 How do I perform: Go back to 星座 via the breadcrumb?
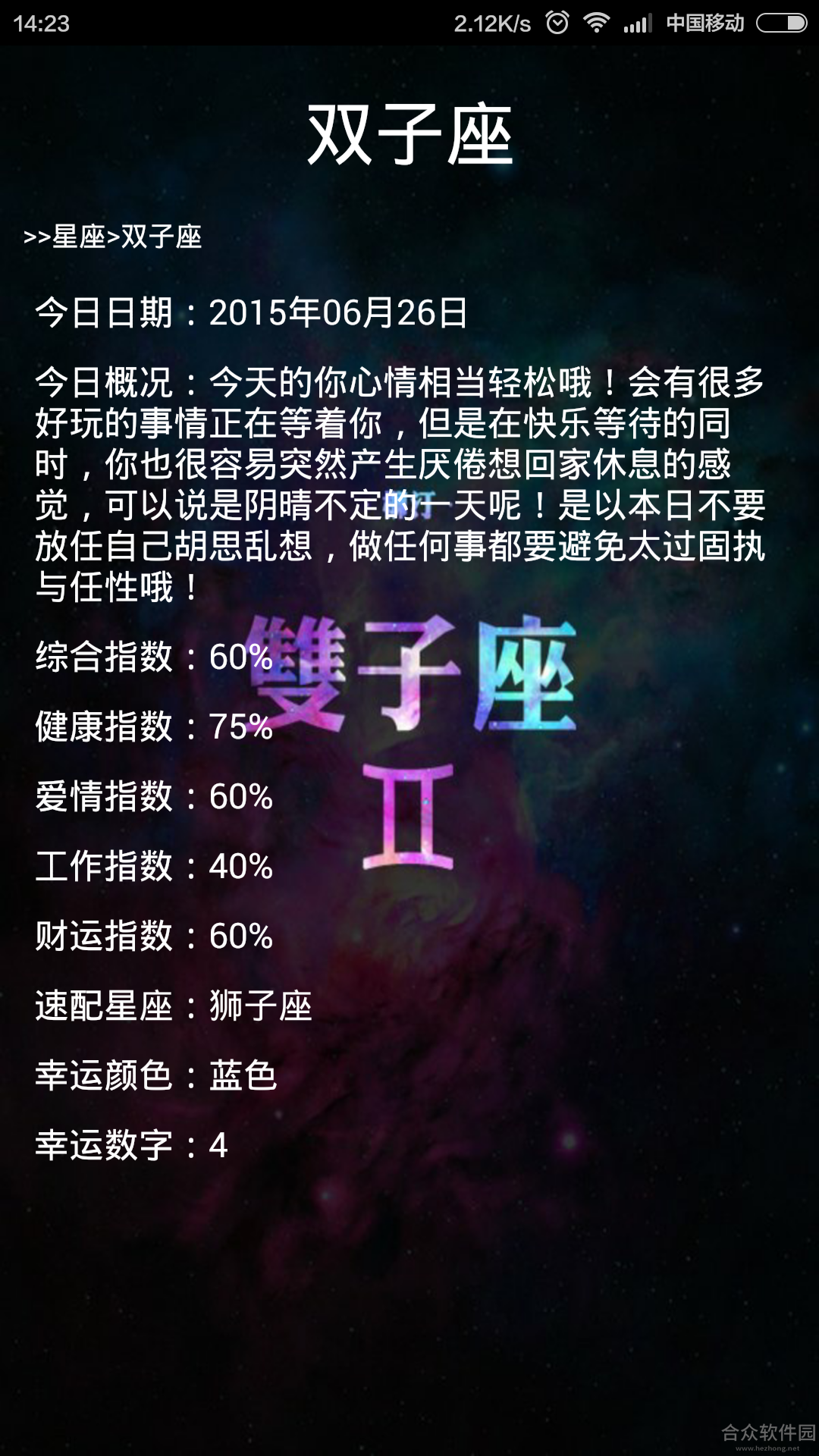tap(79, 237)
